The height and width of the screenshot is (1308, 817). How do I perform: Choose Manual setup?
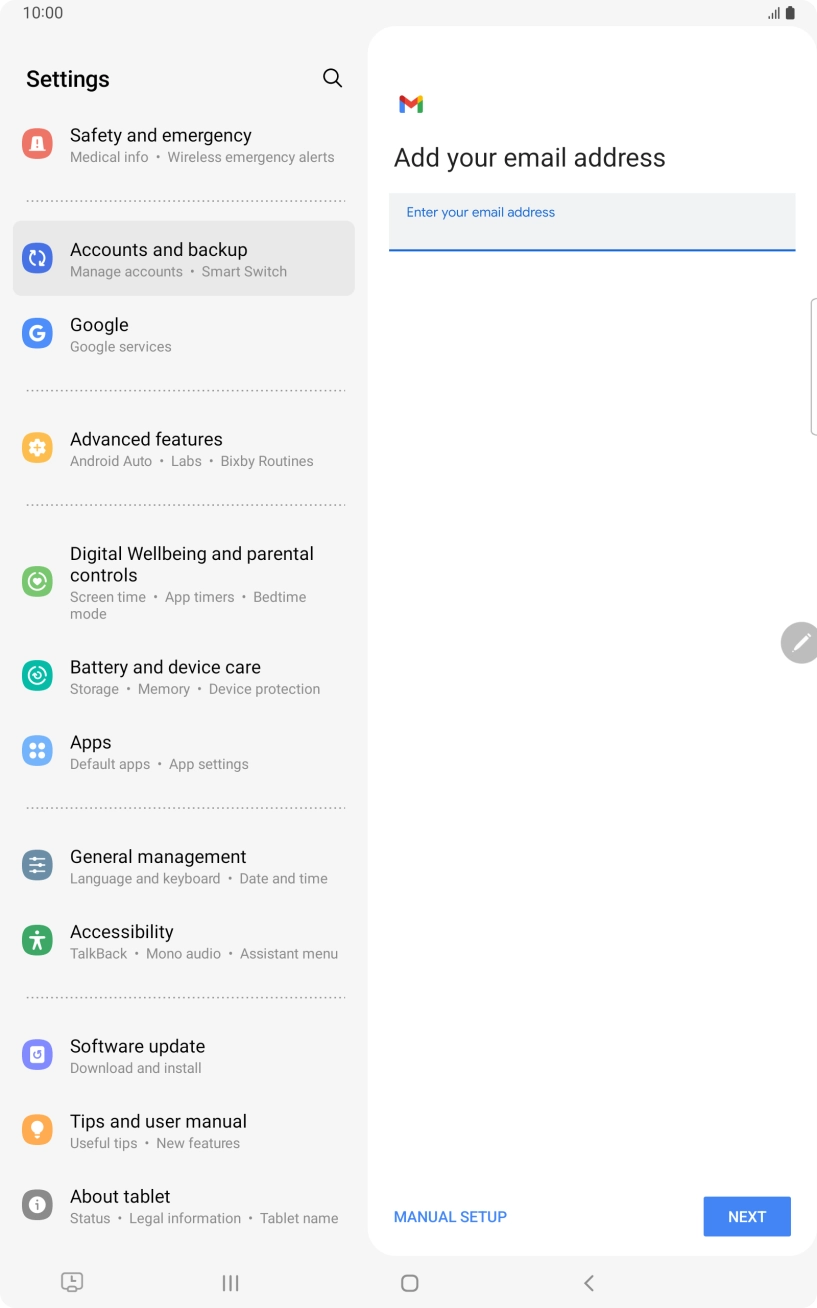click(450, 1217)
